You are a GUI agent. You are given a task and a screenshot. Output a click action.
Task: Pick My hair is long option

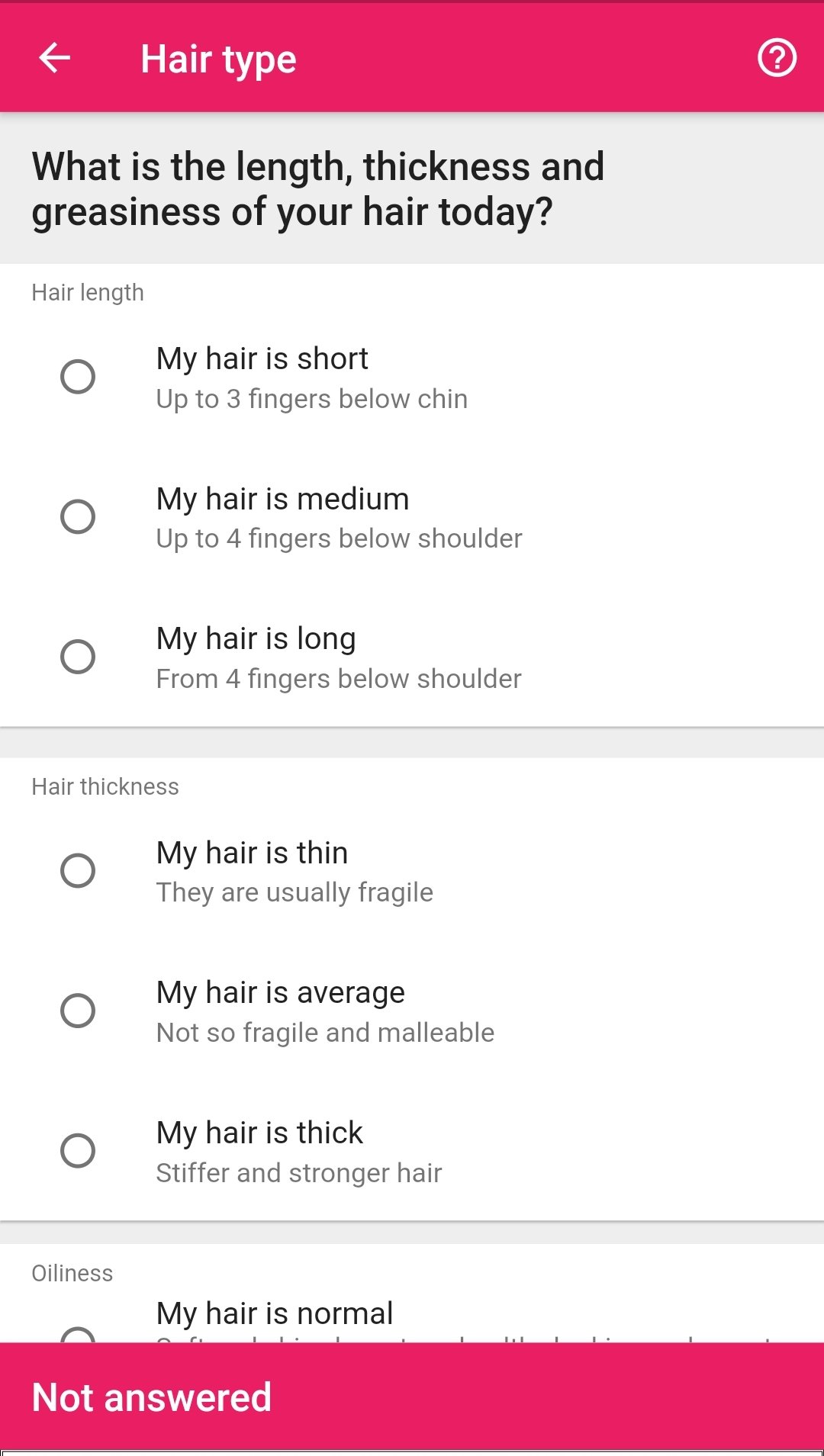pos(412,657)
